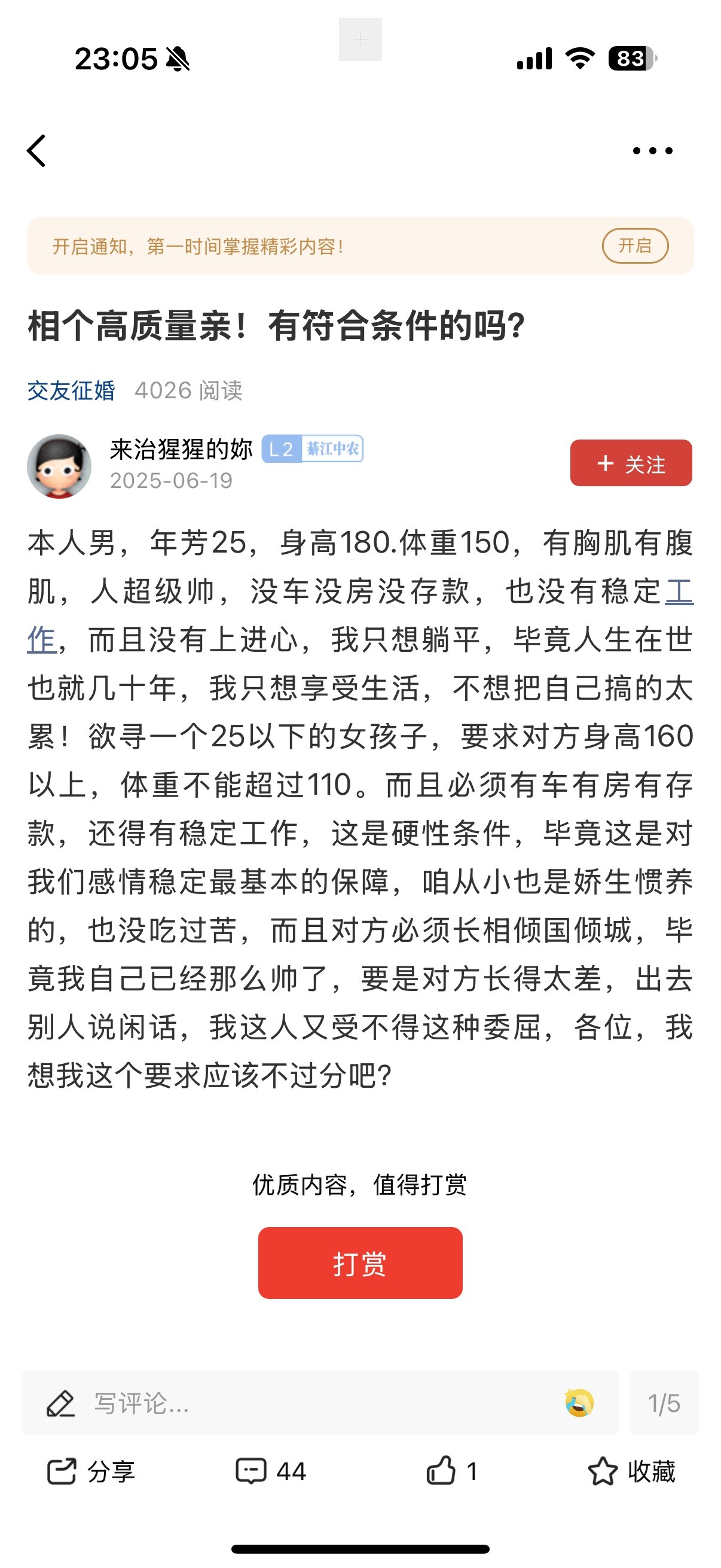Follow the author with 关注 button
The width and height of the screenshot is (721, 1568).
point(630,463)
